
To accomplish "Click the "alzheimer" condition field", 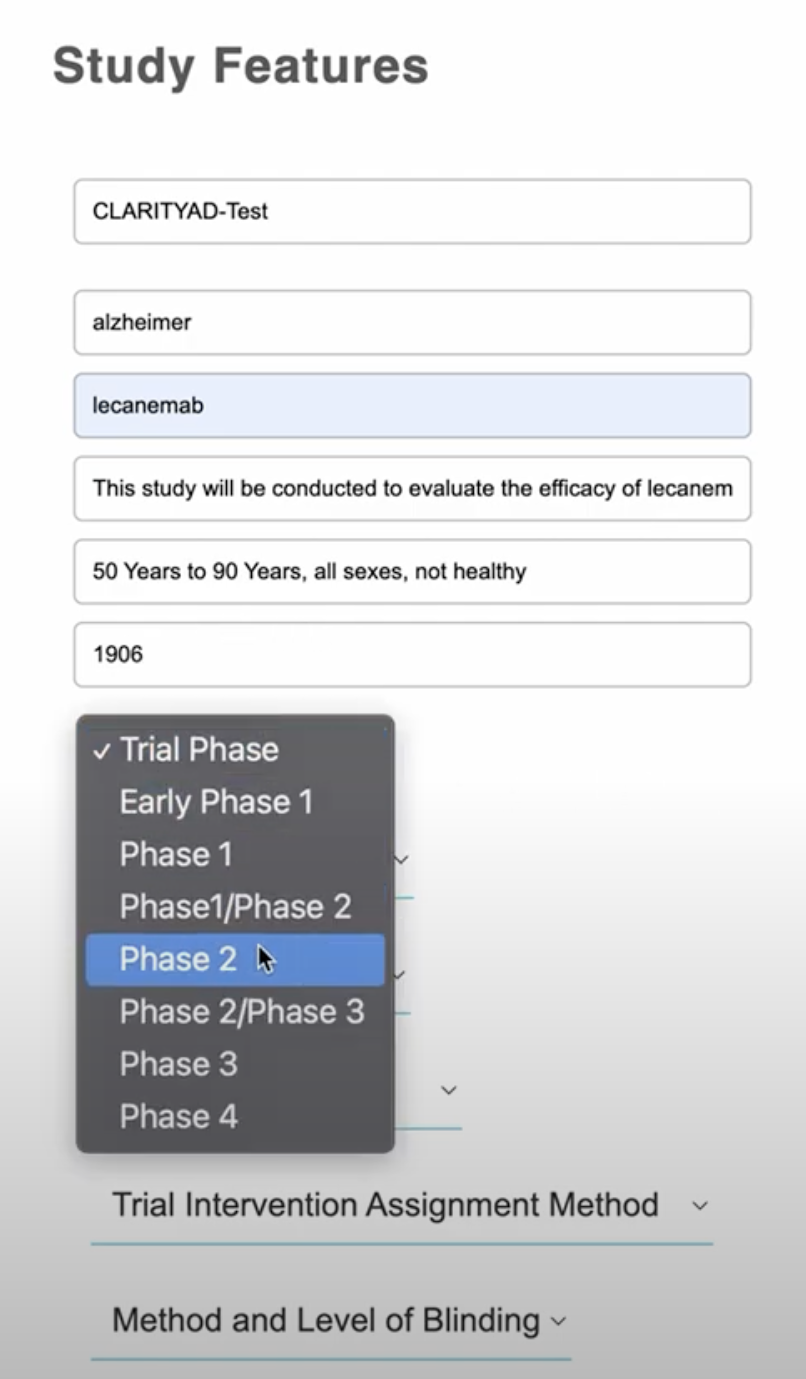I will pos(412,322).
